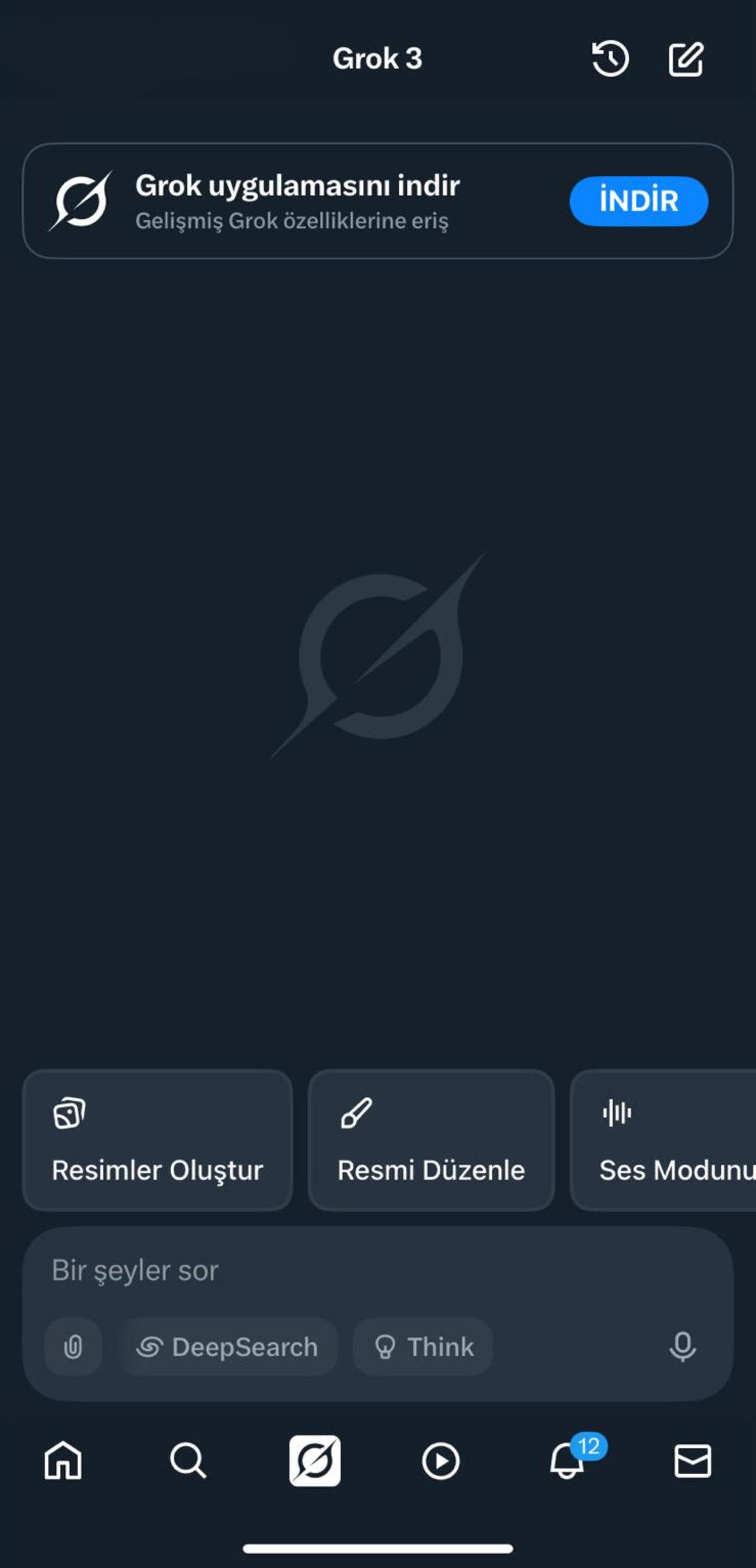Select the Grok tab in the bottom bar
The width and height of the screenshot is (756, 1568).
coord(315,1461)
